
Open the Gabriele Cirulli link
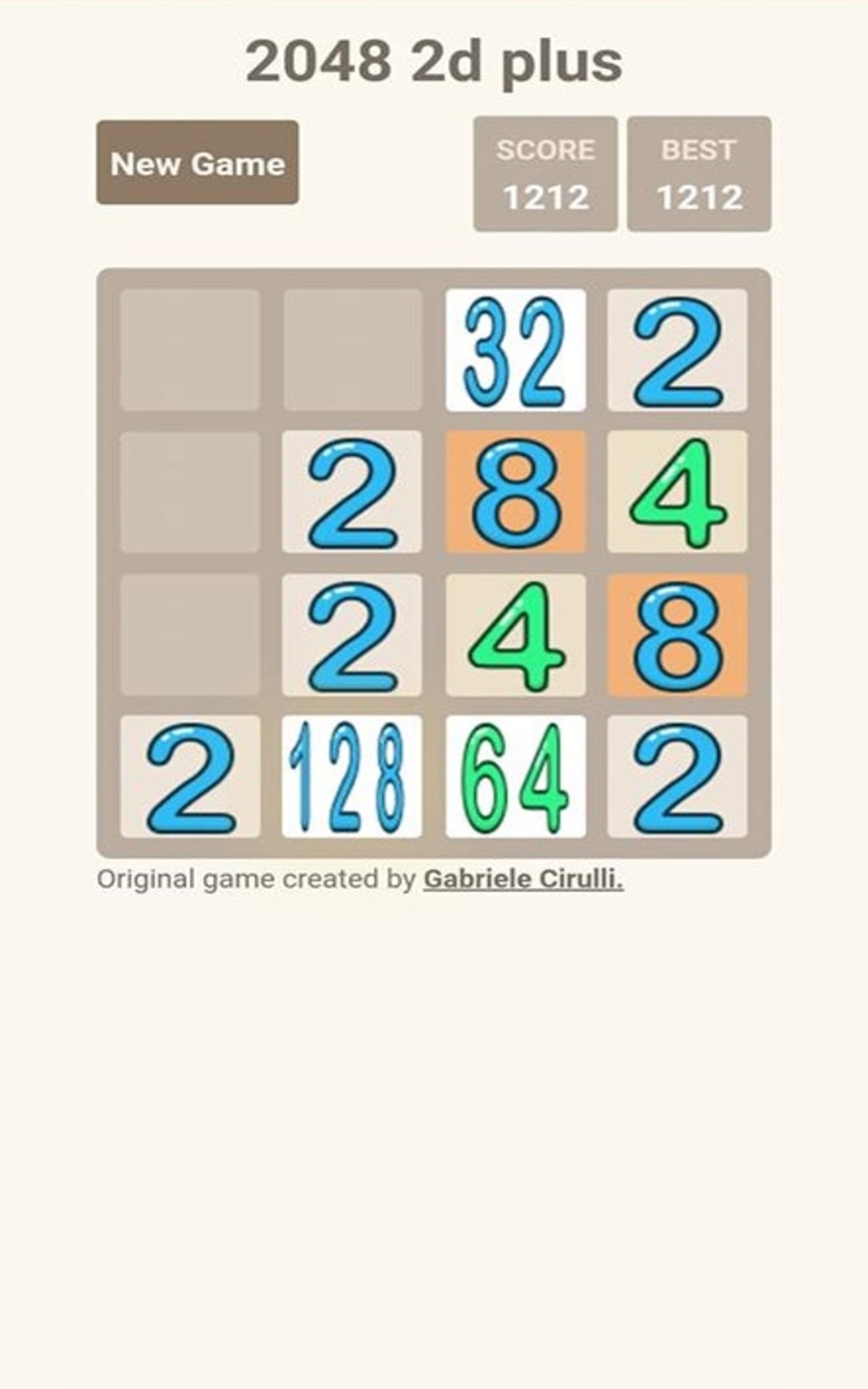[524, 879]
